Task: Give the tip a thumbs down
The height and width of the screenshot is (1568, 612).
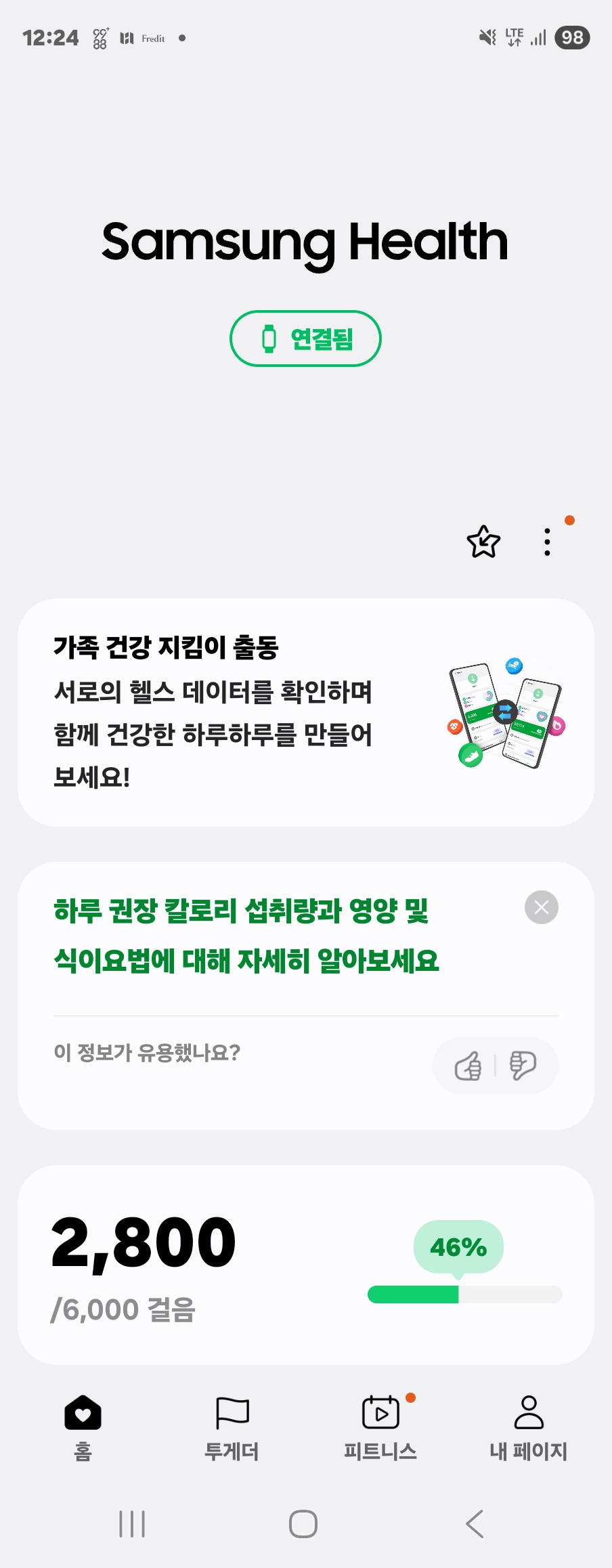Action: tap(523, 1066)
